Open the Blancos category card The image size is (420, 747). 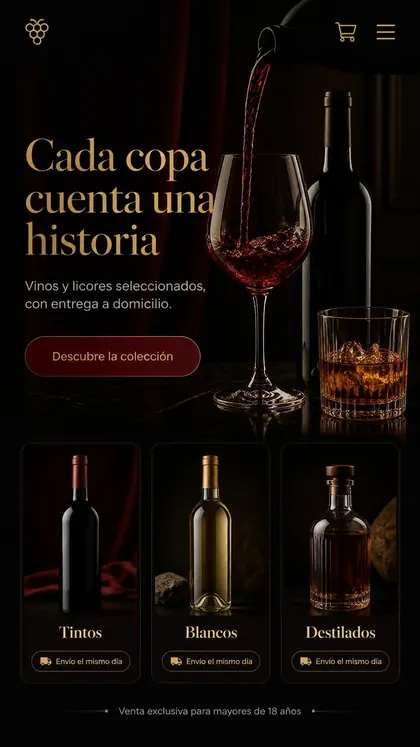[211, 563]
